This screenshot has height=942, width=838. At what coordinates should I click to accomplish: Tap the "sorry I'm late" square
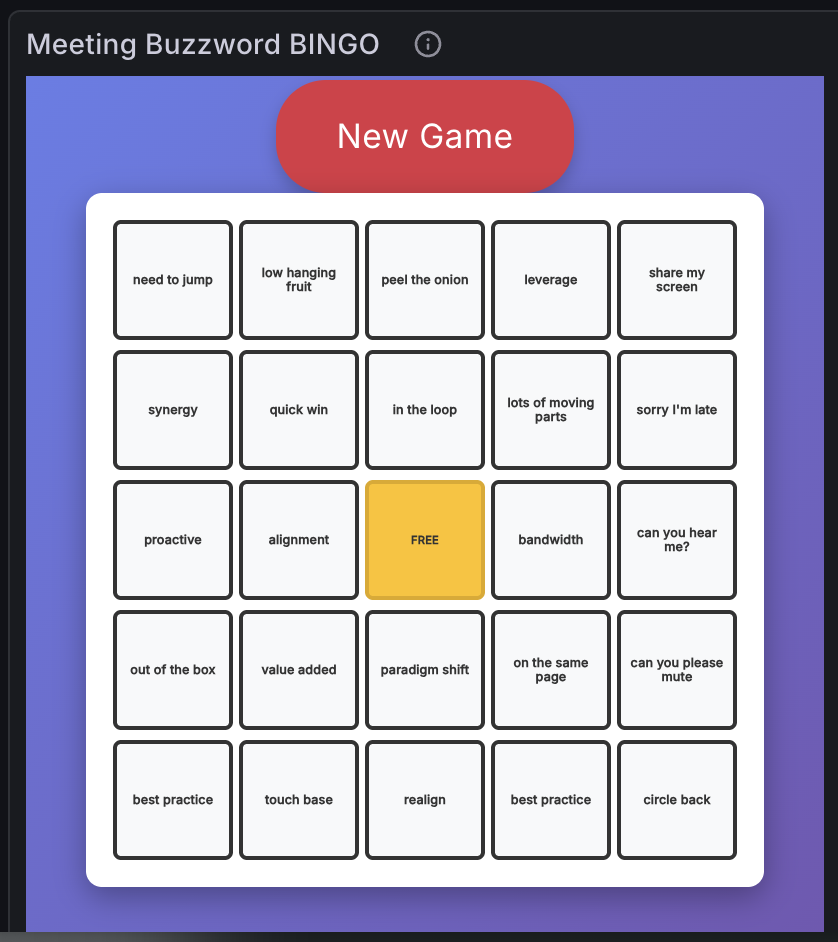677,410
